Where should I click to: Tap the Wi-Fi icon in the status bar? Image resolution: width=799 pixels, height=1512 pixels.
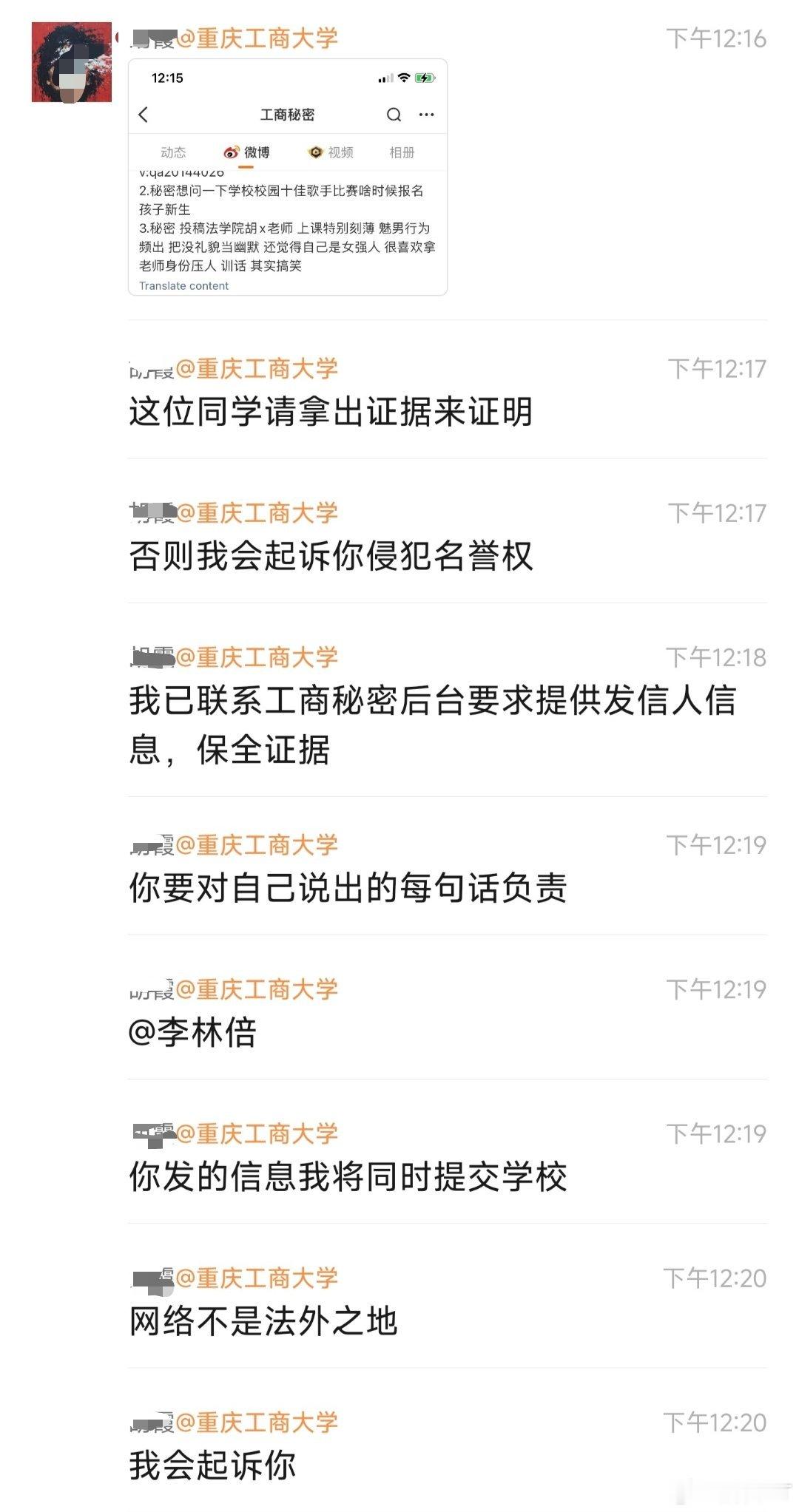coord(404,78)
